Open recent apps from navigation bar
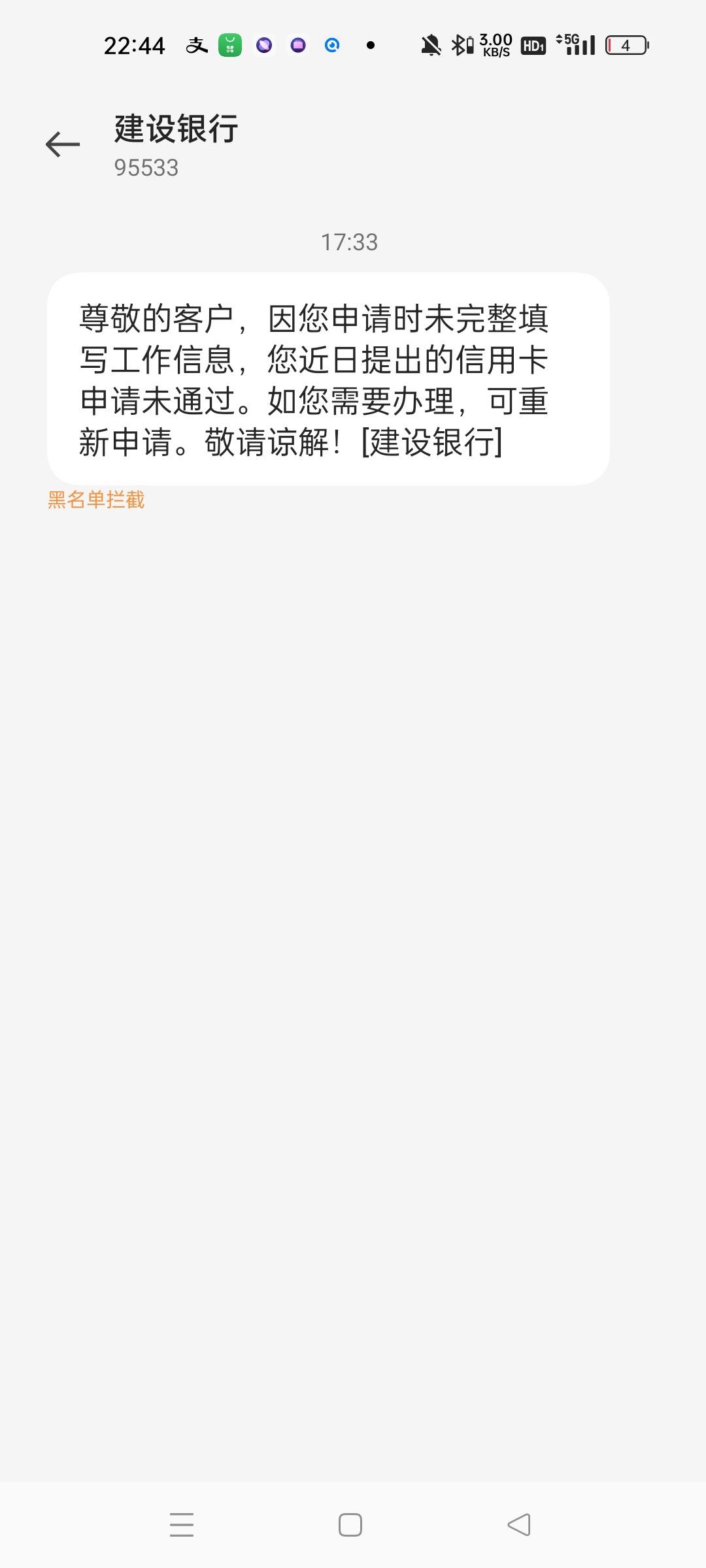This screenshot has height=1568, width=706. (x=182, y=1525)
